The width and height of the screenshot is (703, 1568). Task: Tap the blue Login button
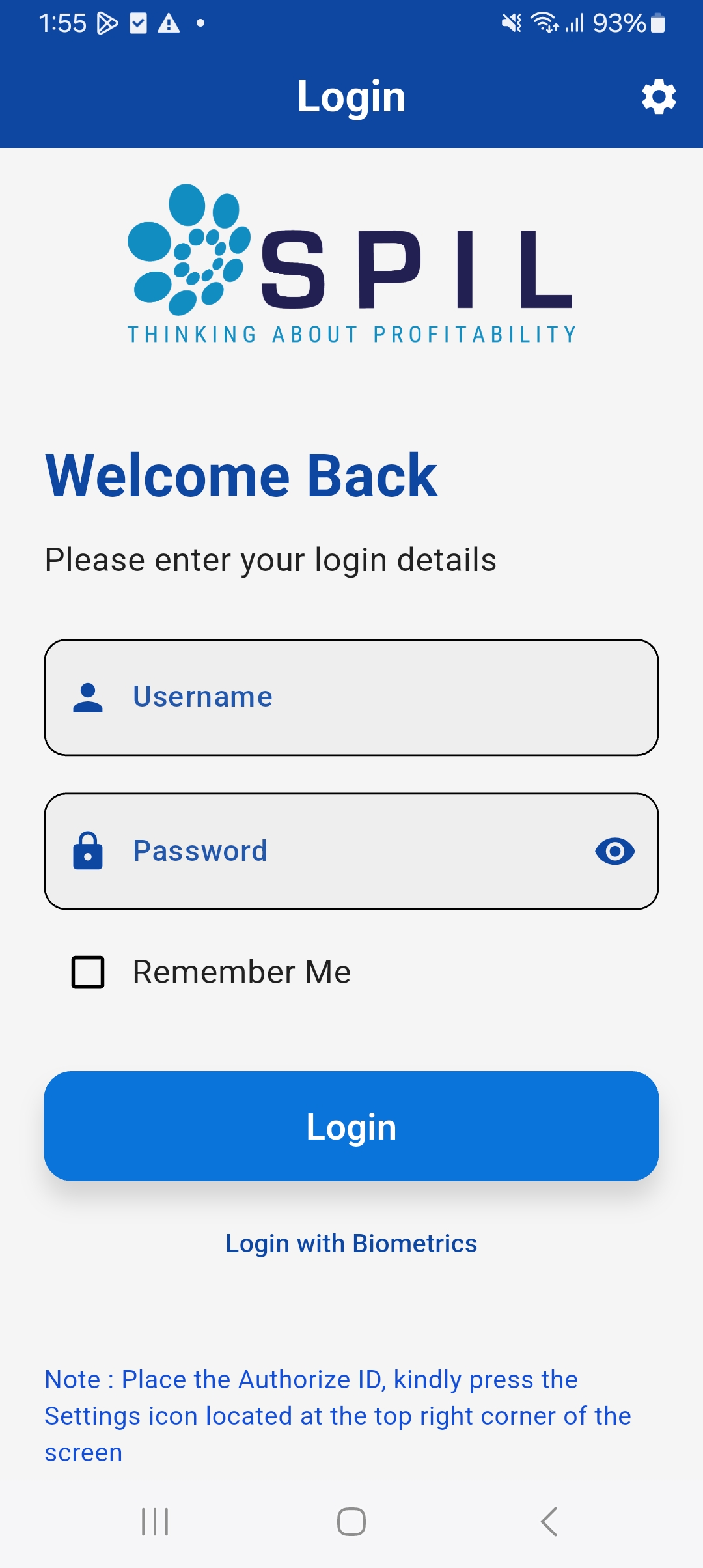coord(351,1126)
